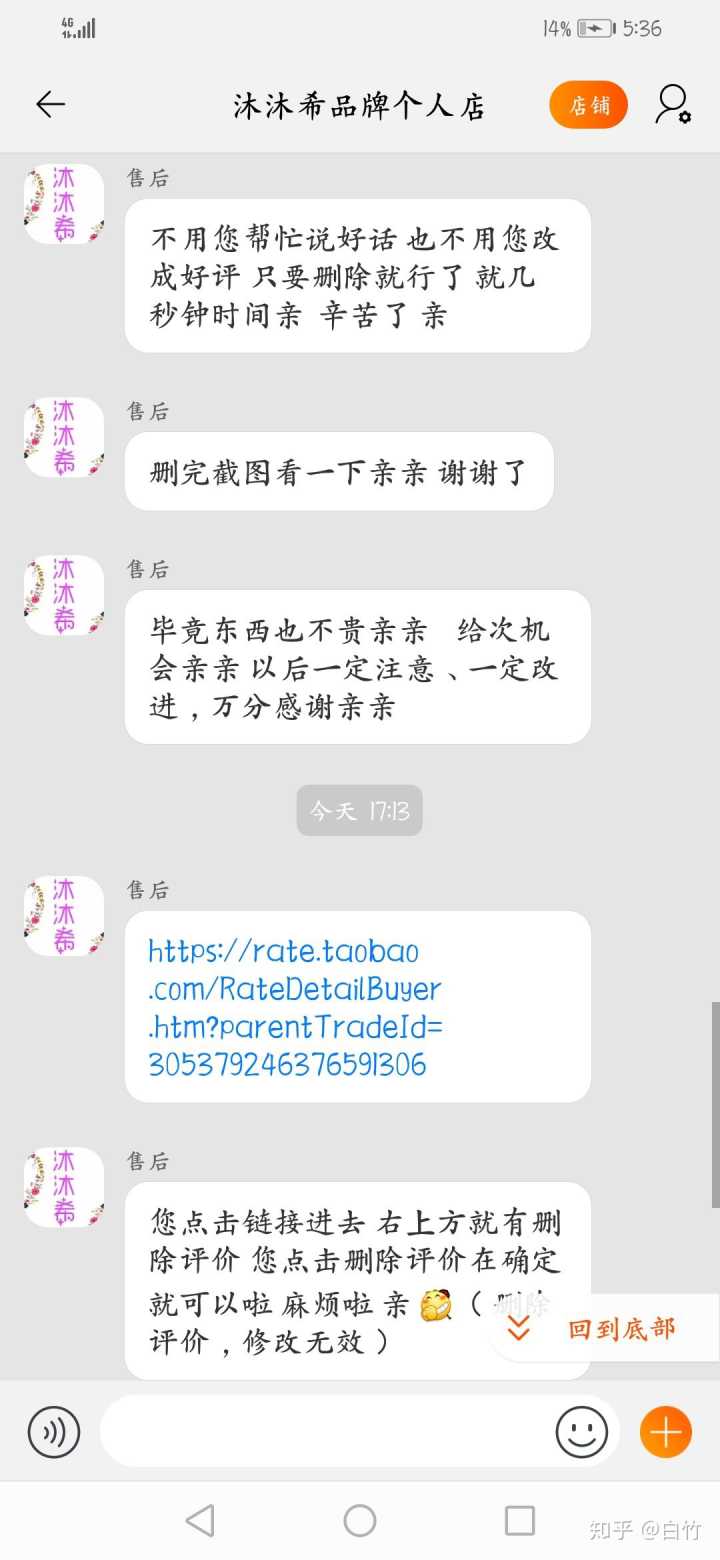Open the rate.taobao.com link
This screenshot has width=720, height=1560.
(296, 1007)
